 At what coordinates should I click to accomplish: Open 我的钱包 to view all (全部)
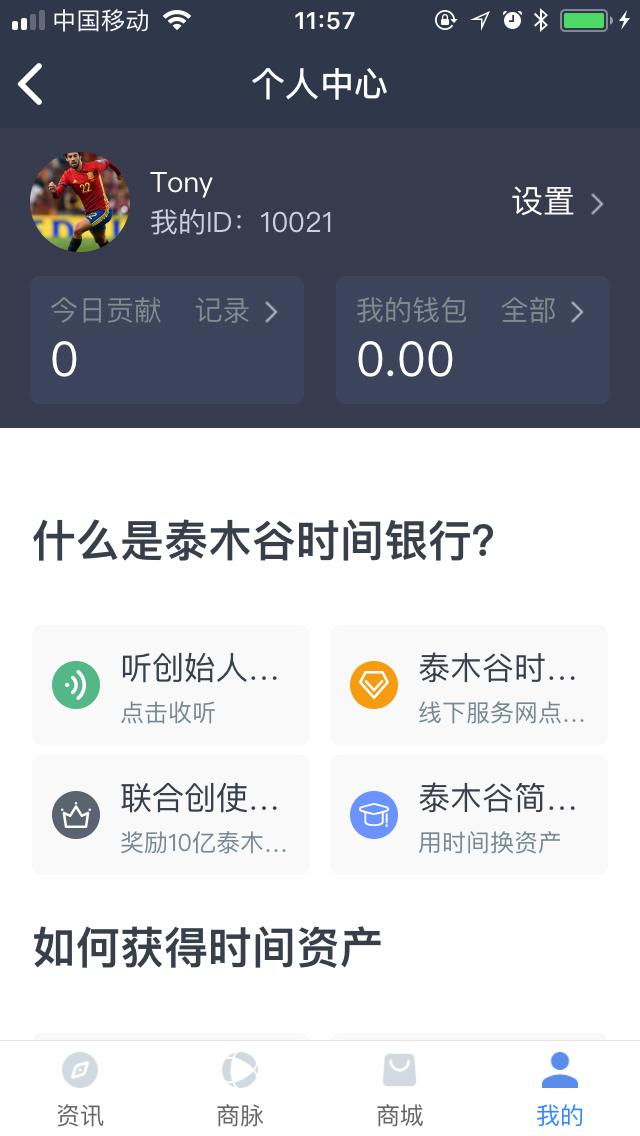[541, 312]
